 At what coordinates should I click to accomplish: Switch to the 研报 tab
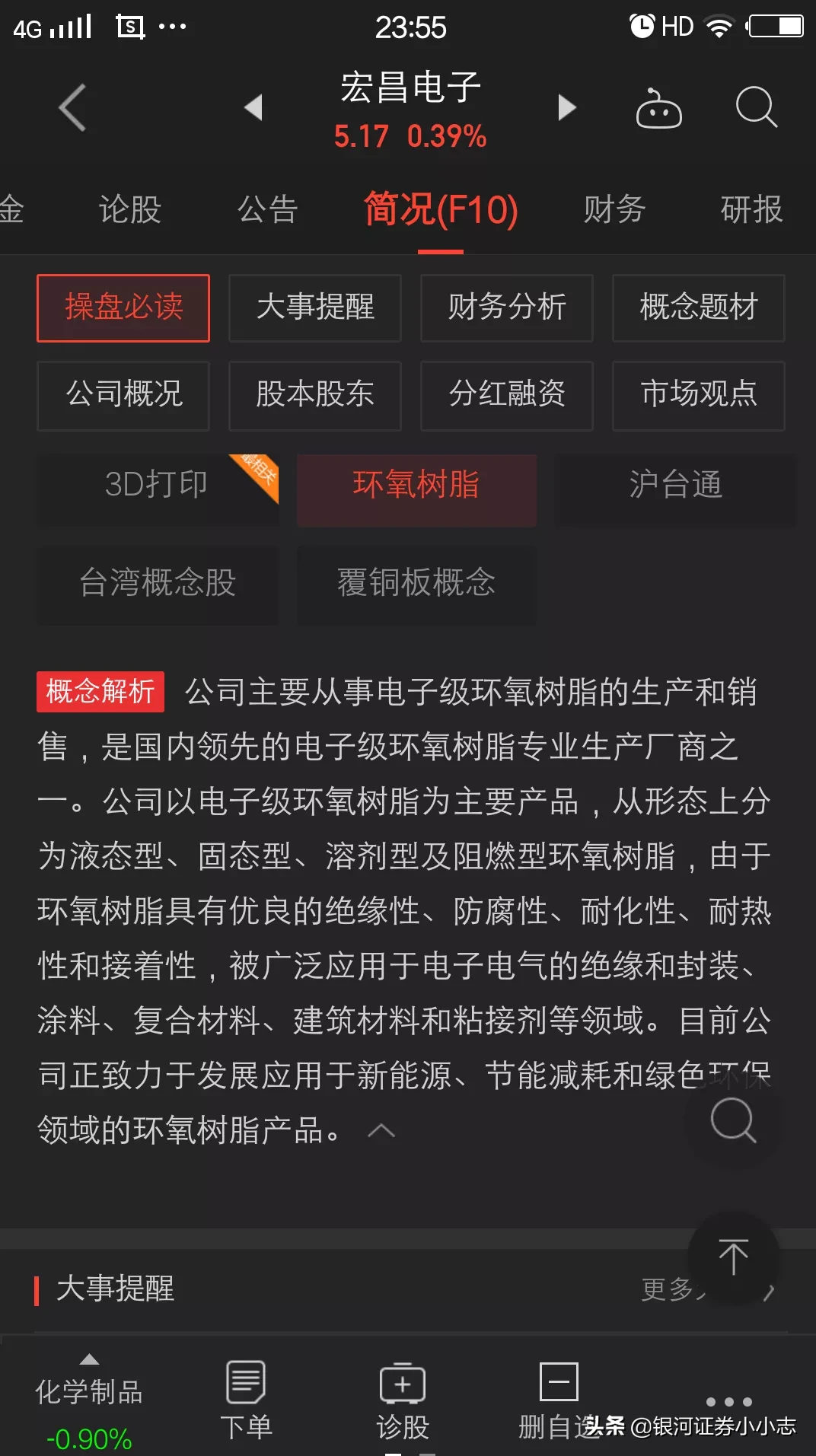[x=751, y=209]
